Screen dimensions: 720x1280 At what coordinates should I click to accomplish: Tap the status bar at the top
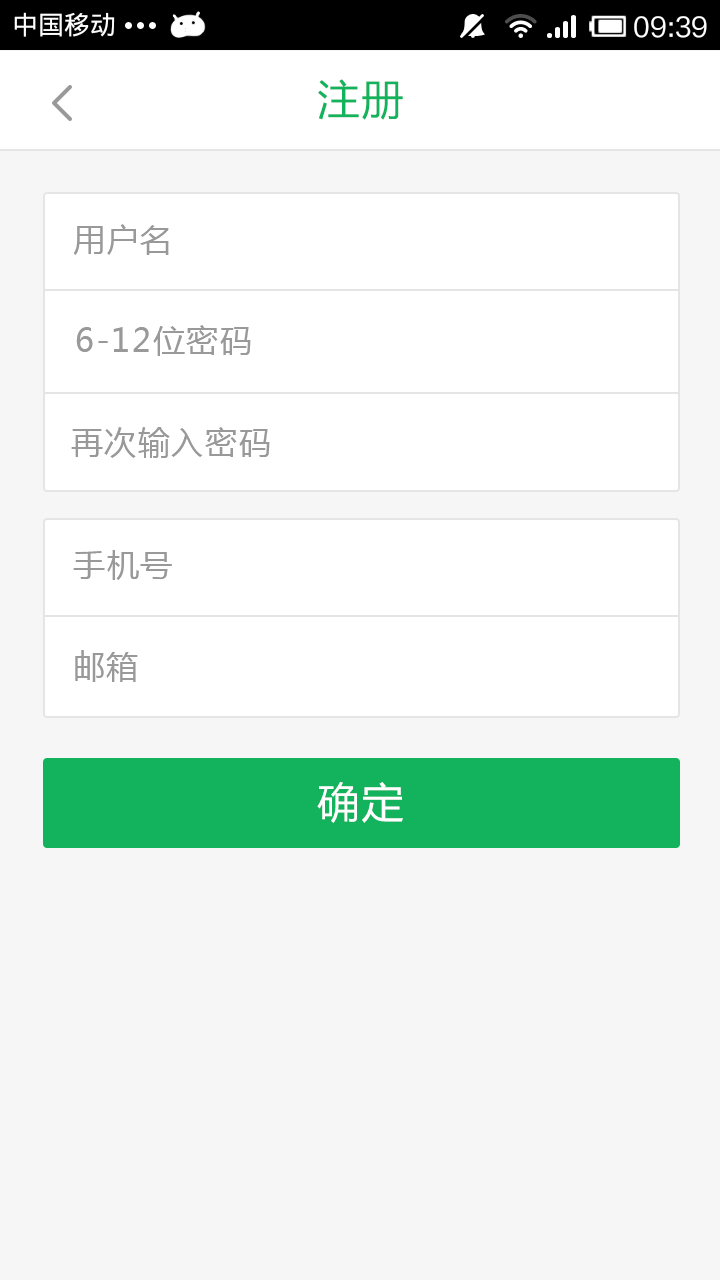pos(360,25)
